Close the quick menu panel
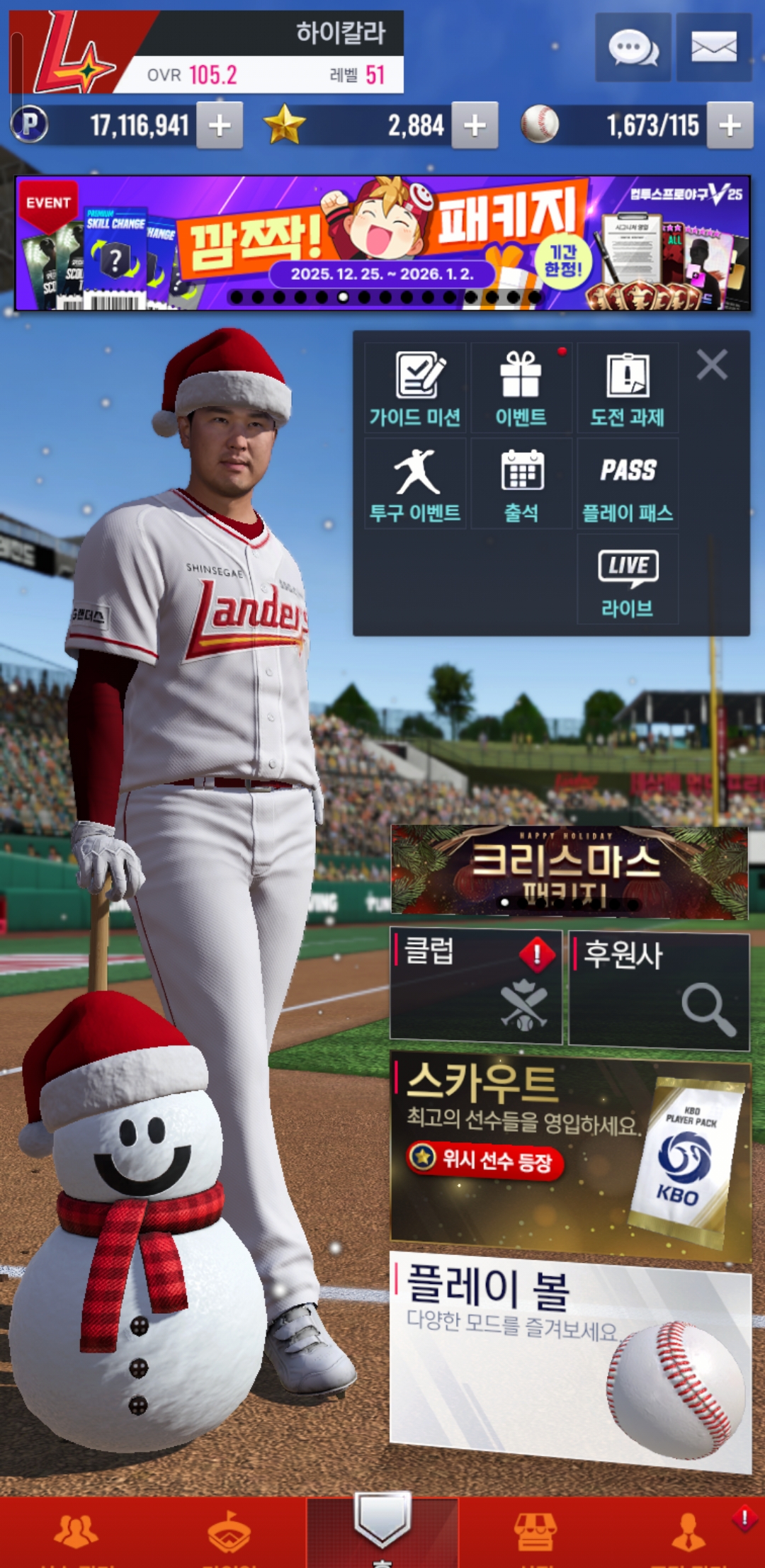The width and height of the screenshot is (765, 1568). [x=712, y=365]
